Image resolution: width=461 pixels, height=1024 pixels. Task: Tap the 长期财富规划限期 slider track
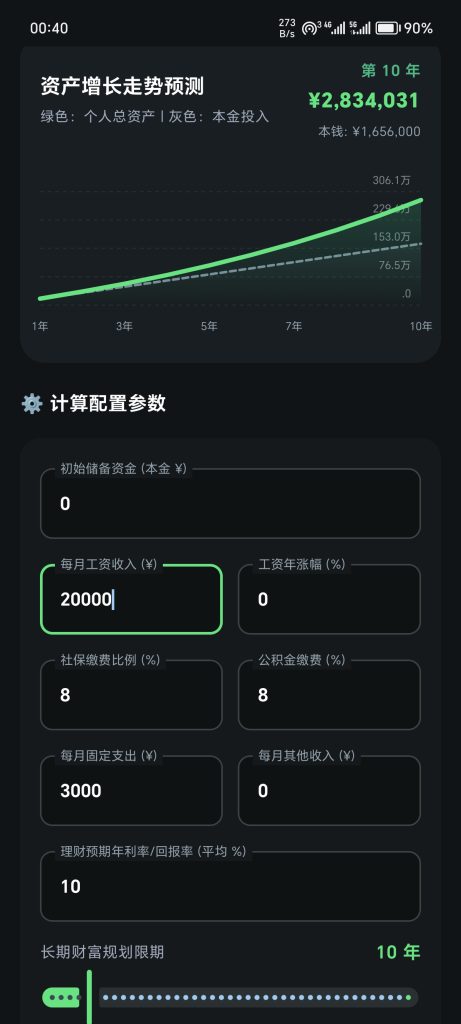pos(230,997)
